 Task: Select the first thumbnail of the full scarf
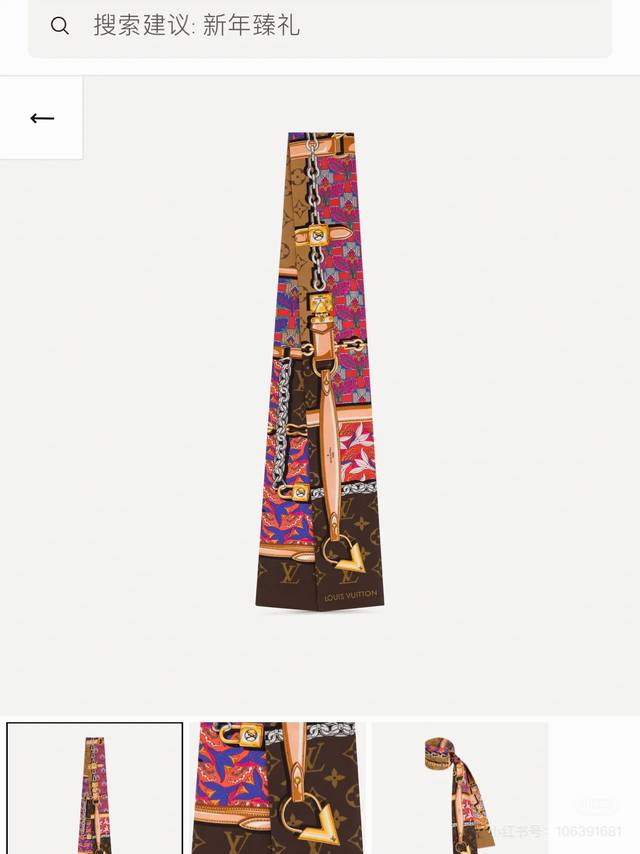click(x=95, y=788)
